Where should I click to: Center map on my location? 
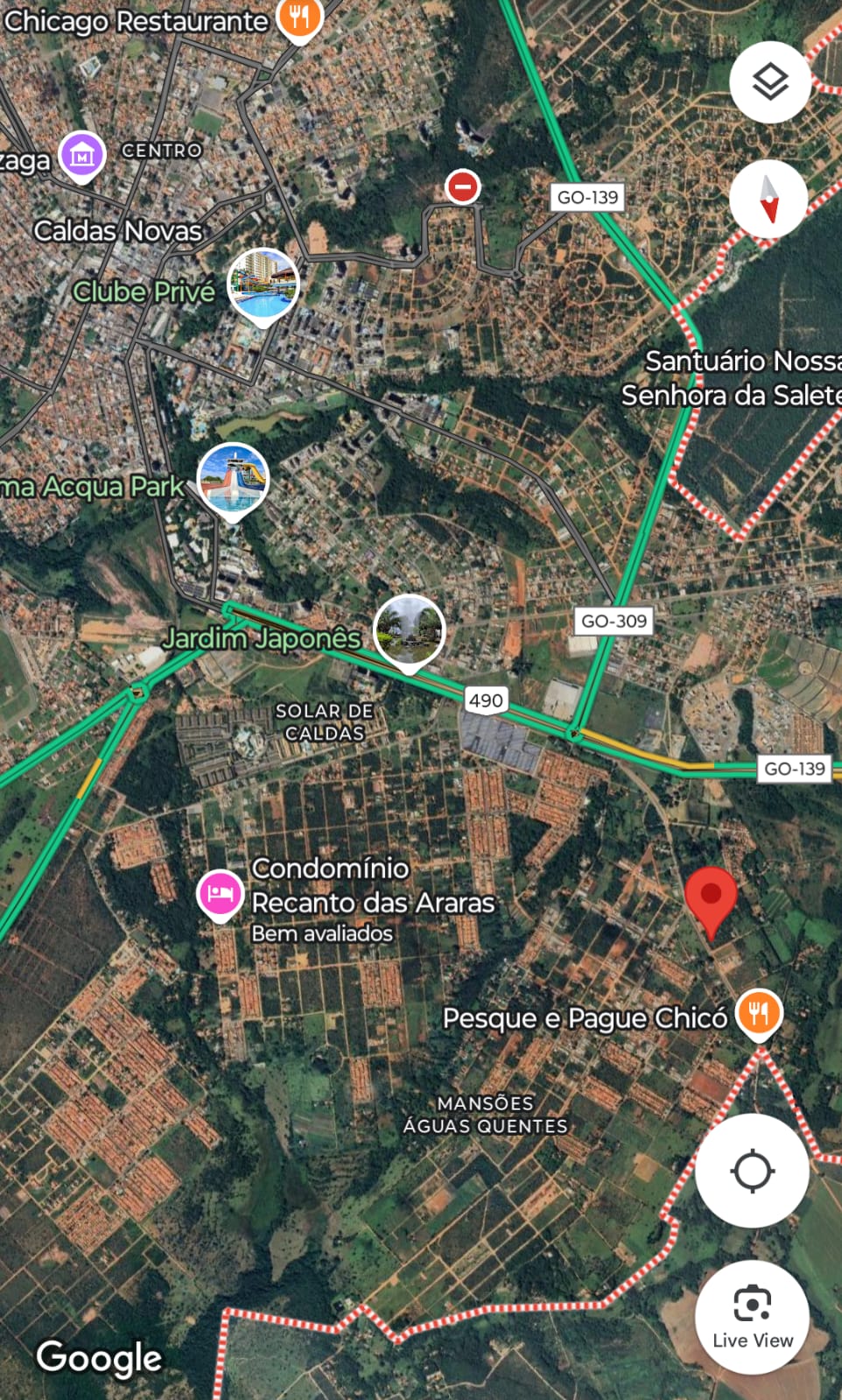[752, 1171]
